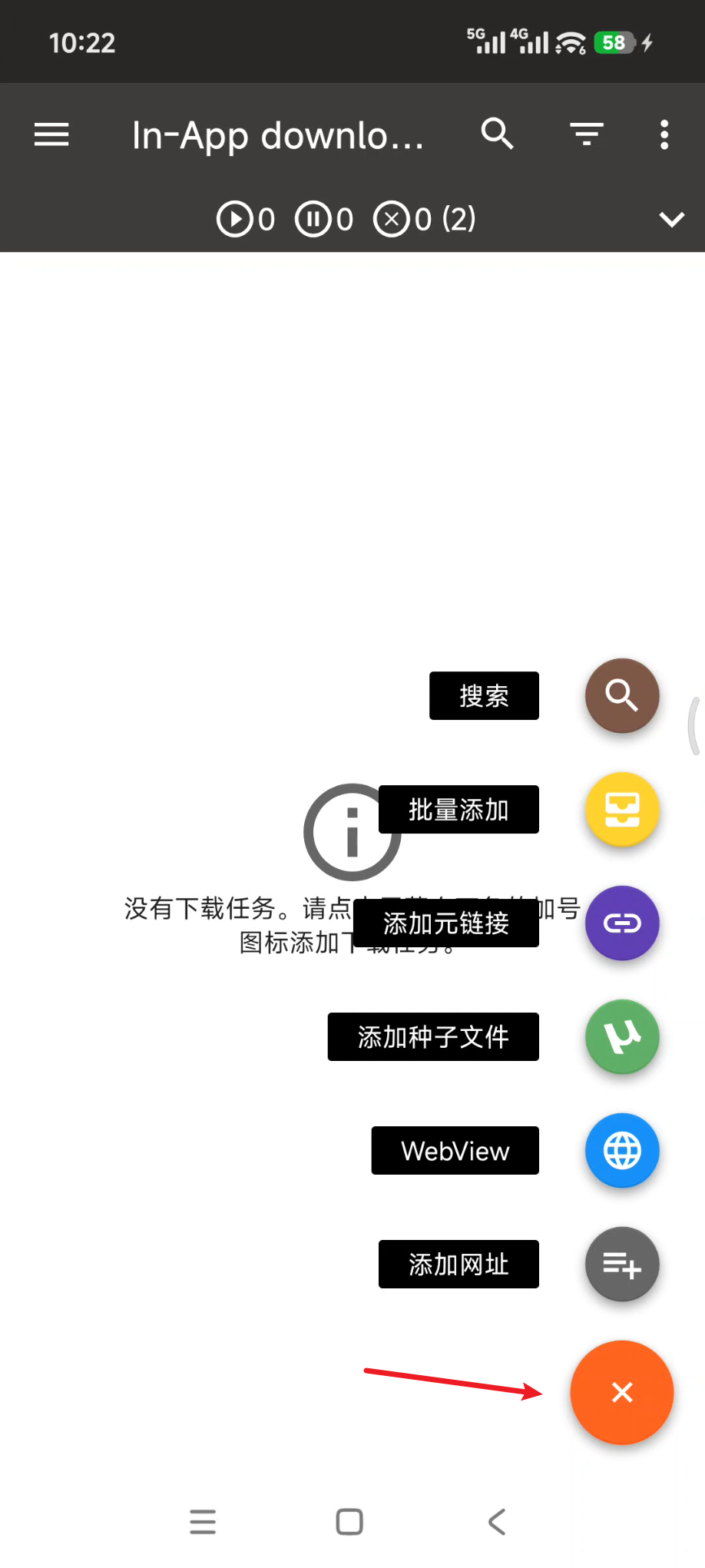Viewport: 705px width, 1568px height.
Task: Open search in the app bar
Action: (497, 134)
